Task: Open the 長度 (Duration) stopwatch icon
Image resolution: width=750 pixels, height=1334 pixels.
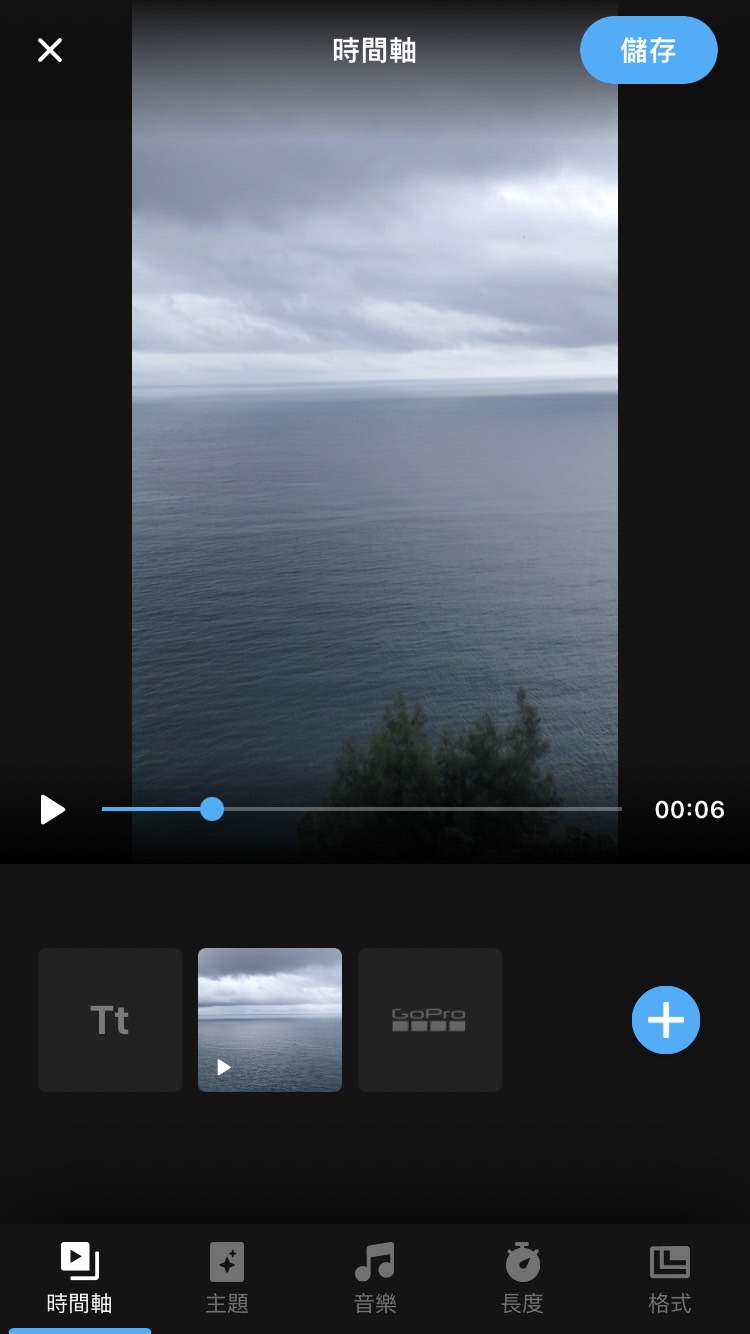Action: pyautogui.click(x=521, y=1261)
